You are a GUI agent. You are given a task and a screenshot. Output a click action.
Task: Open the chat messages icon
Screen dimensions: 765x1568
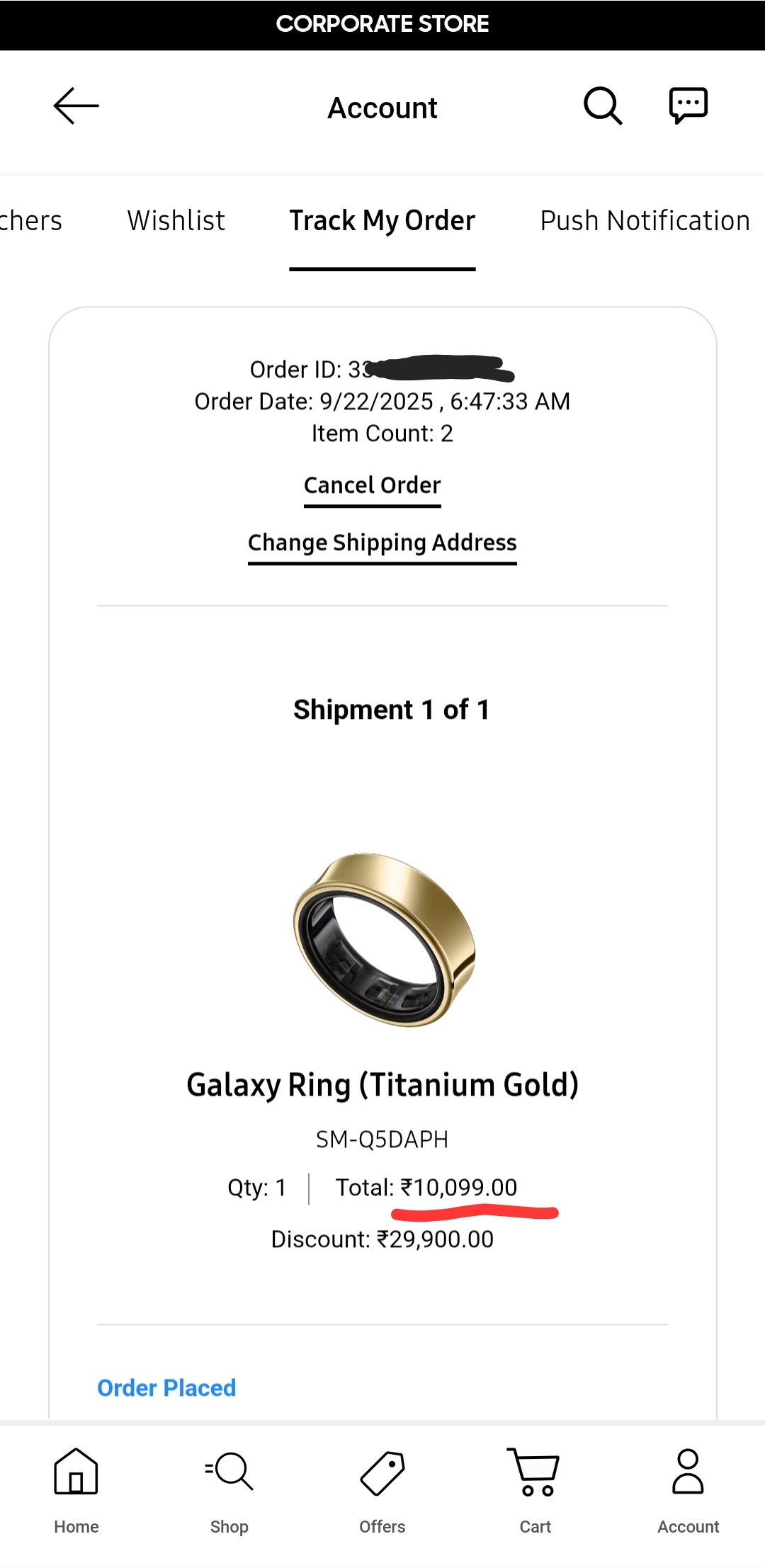click(686, 106)
